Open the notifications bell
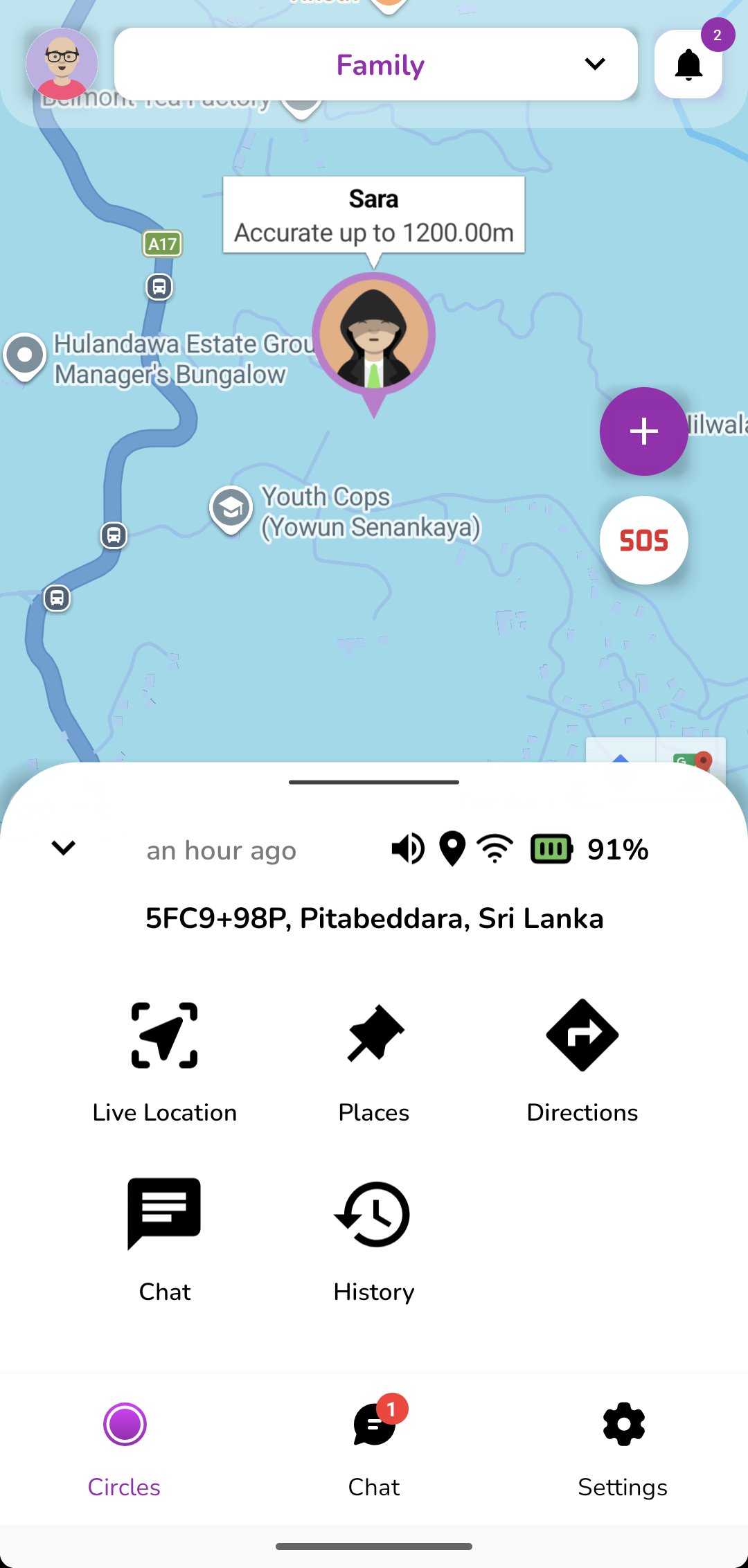The height and width of the screenshot is (1568, 748). point(688,64)
